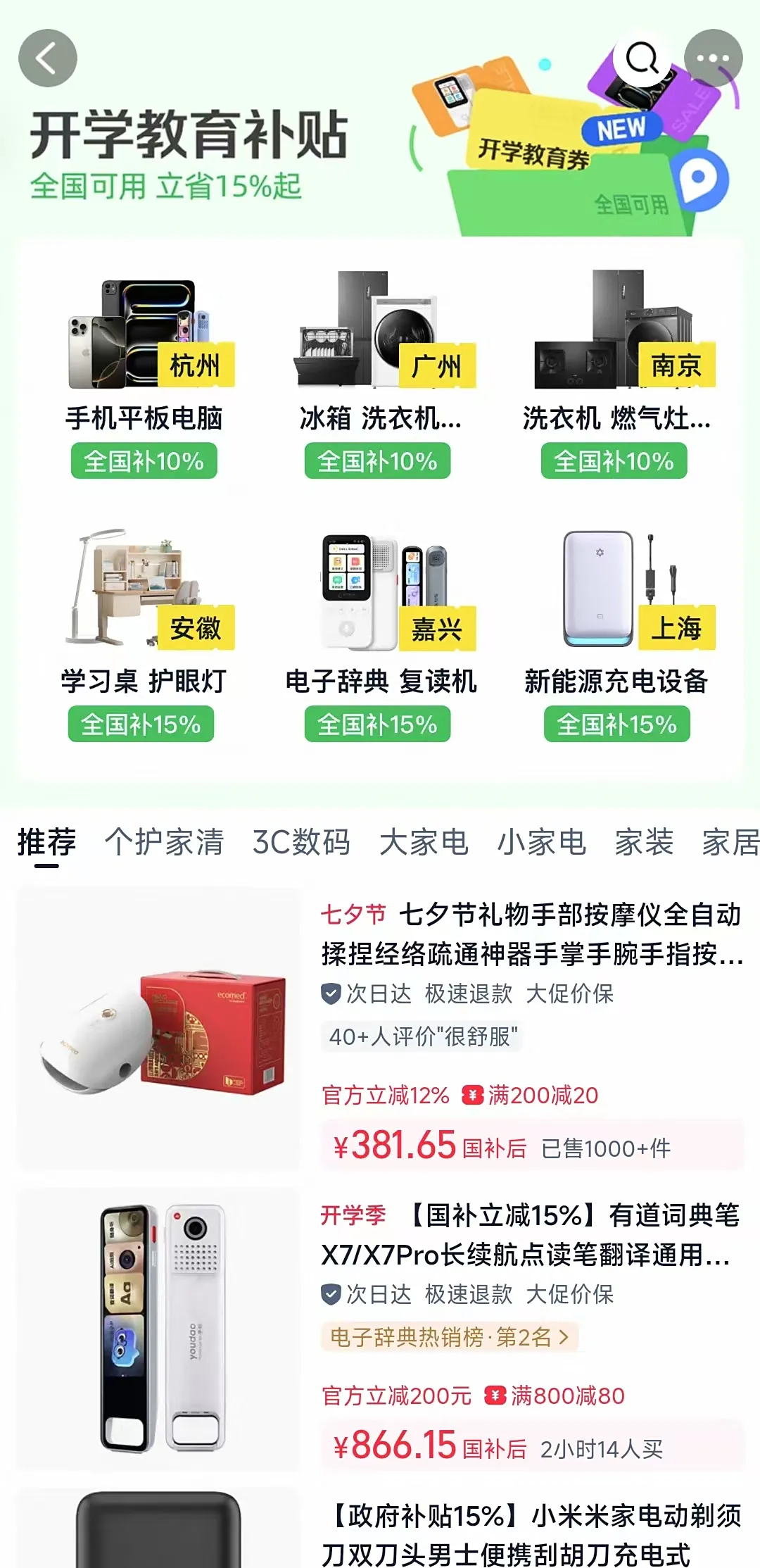Image resolution: width=760 pixels, height=1568 pixels.
Task: Tap the 南京 洗衣机燃气灶 category card
Action: point(616,366)
